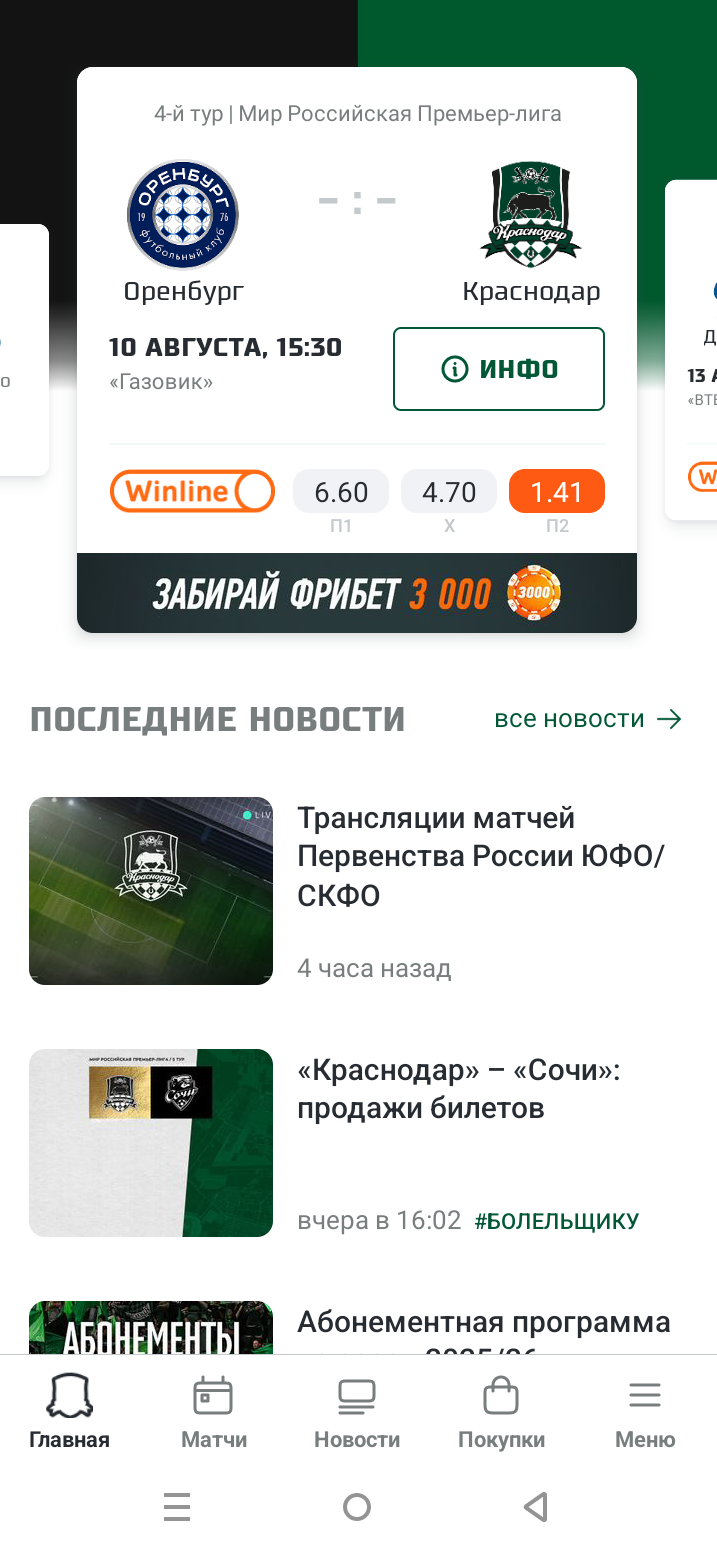The height and width of the screenshot is (1547, 717).
Task: Select the 6.60 odds for П1
Action: 341,492
